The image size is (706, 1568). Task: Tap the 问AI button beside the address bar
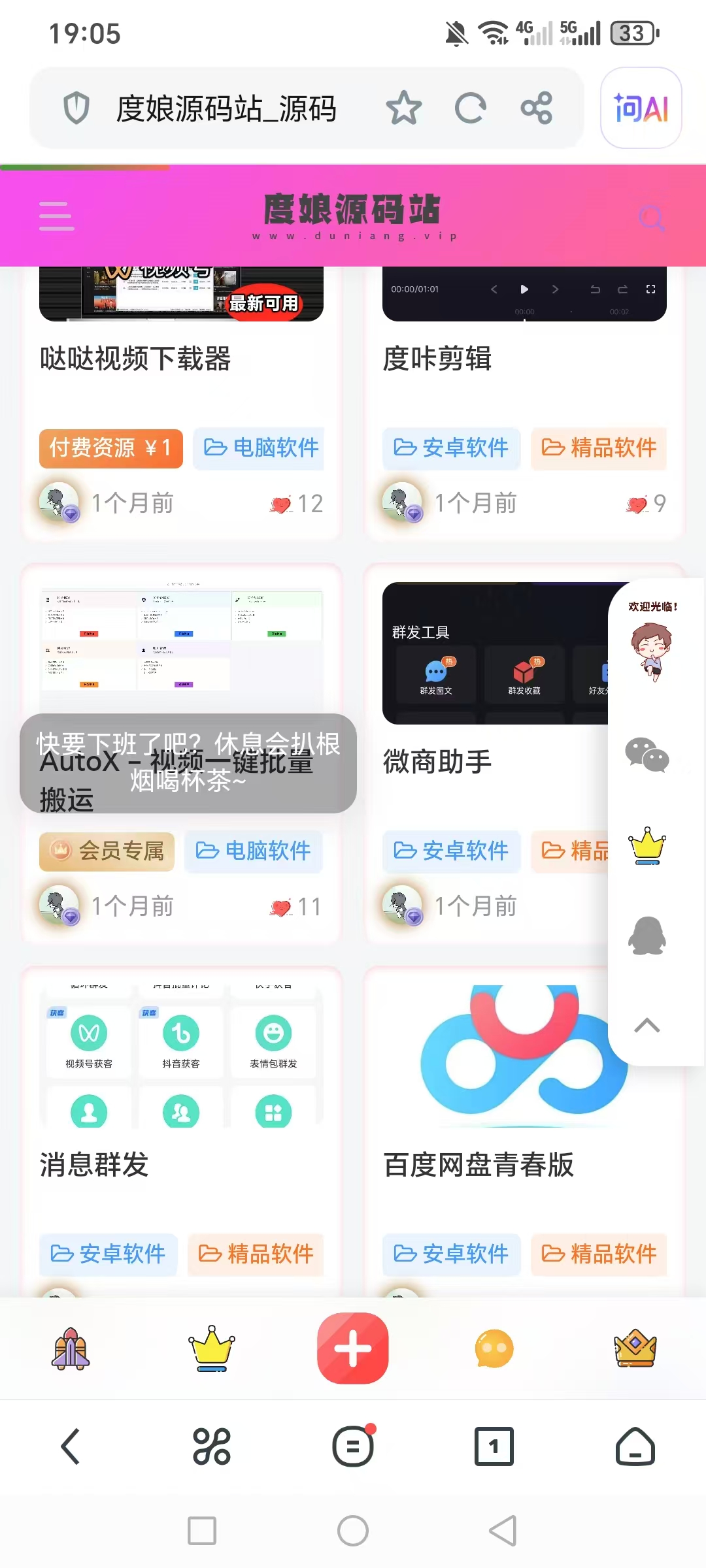pos(640,108)
